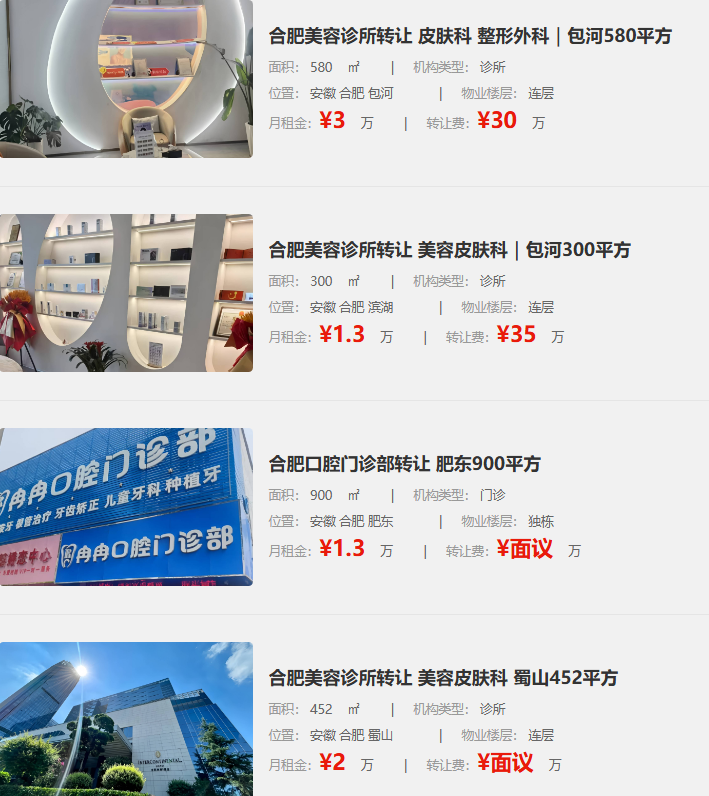Open the 包河300平方 美容皮肤科 listing
This screenshot has height=796, width=709.
(x=449, y=250)
